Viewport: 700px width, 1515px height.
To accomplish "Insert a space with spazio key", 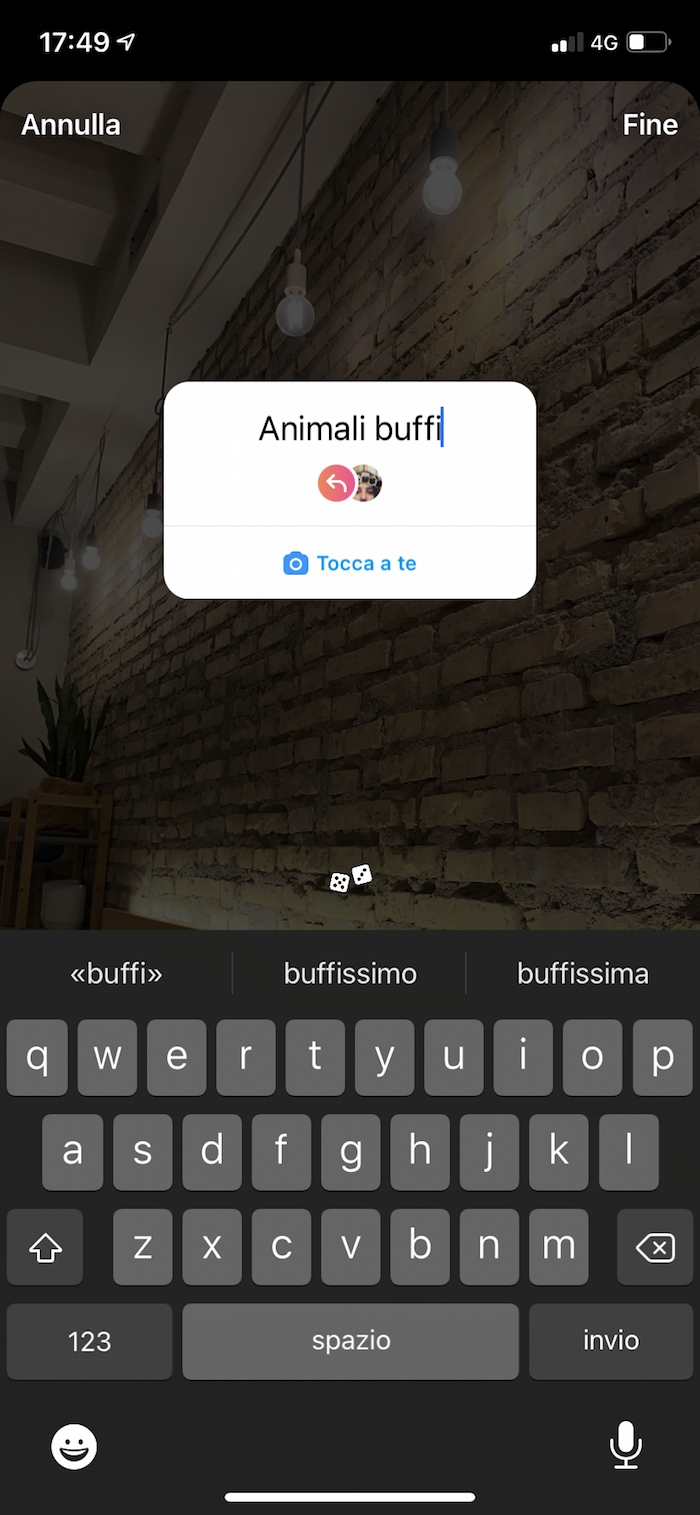I will [x=350, y=1341].
